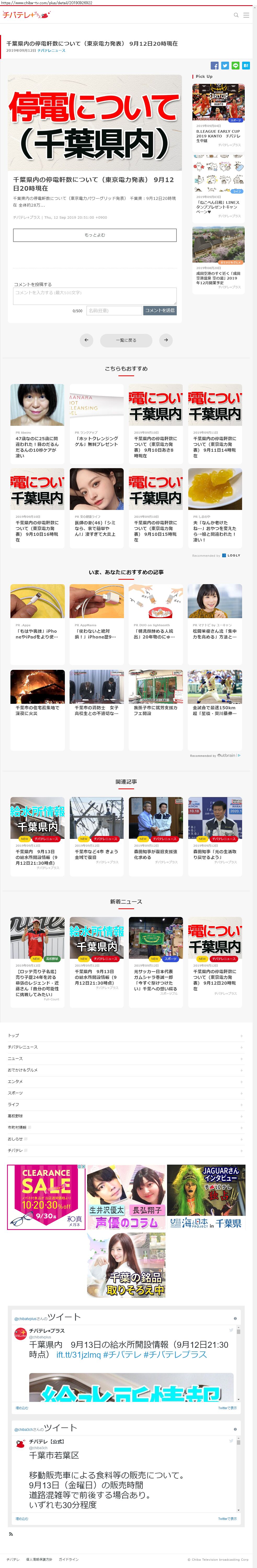Image resolution: width=257 pixels, height=1568 pixels.
Task: Go to the next article arrow
Action: 166,340
